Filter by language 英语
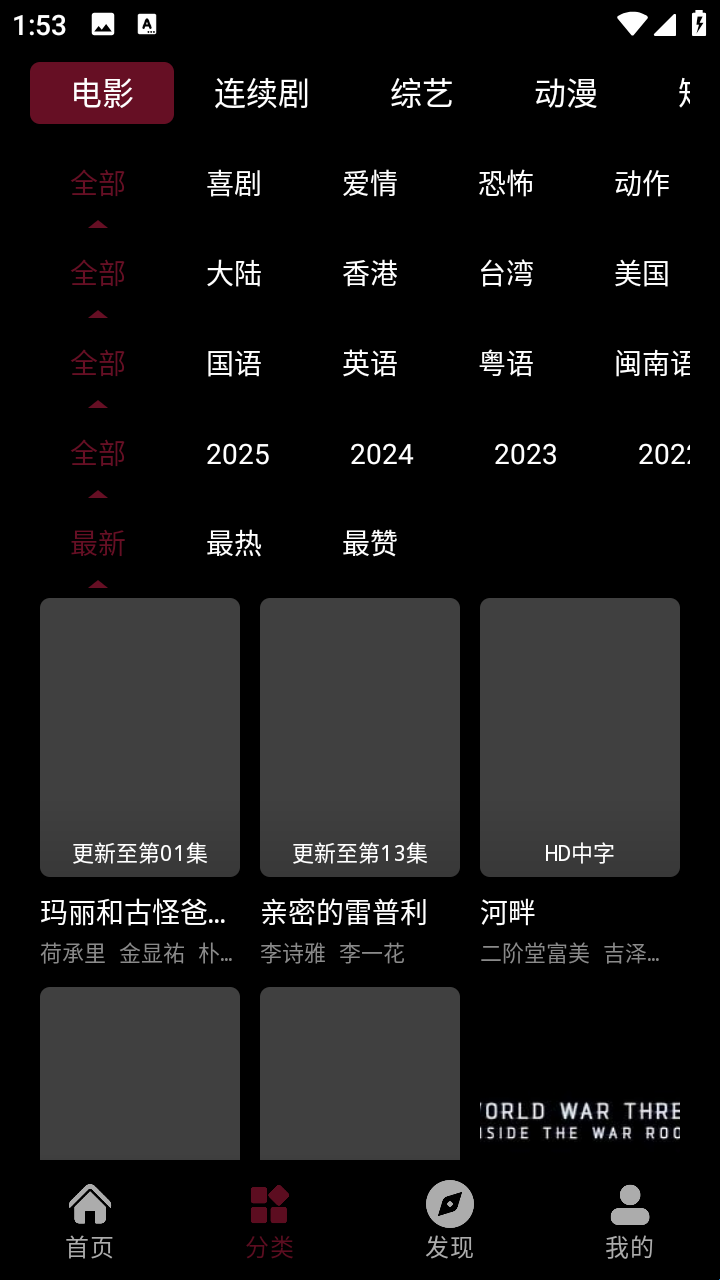 [x=370, y=364]
